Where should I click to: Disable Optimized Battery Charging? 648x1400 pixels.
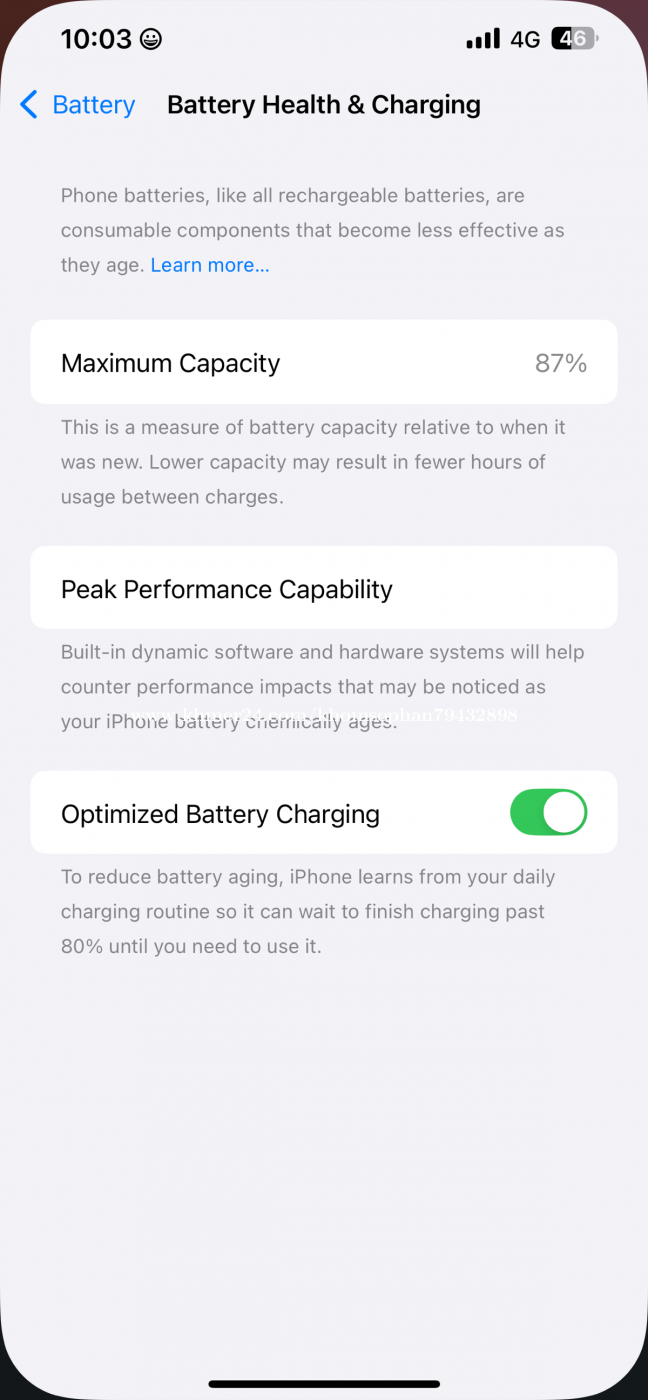point(548,812)
